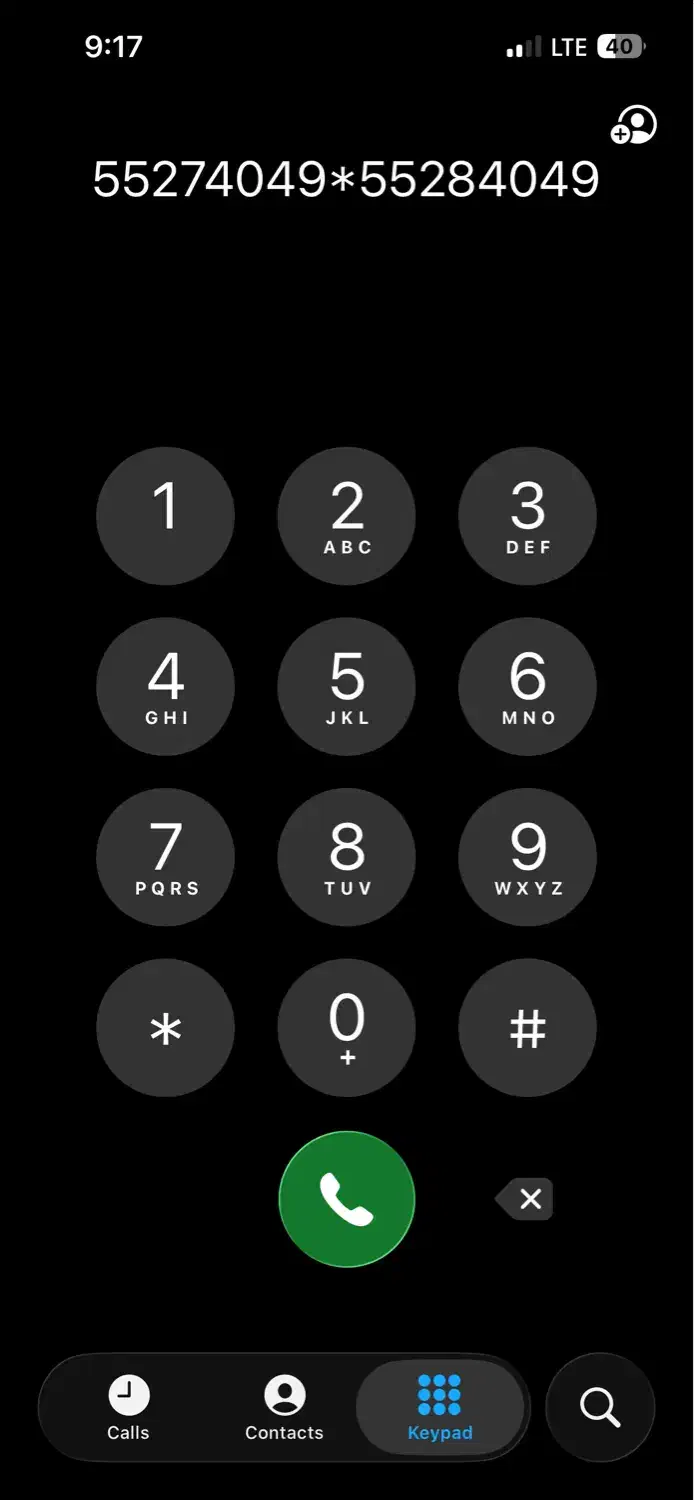The width and height of the screenshot is (694, 1500).
Task: Tap the 7 PQRS key
Action: 165,857
